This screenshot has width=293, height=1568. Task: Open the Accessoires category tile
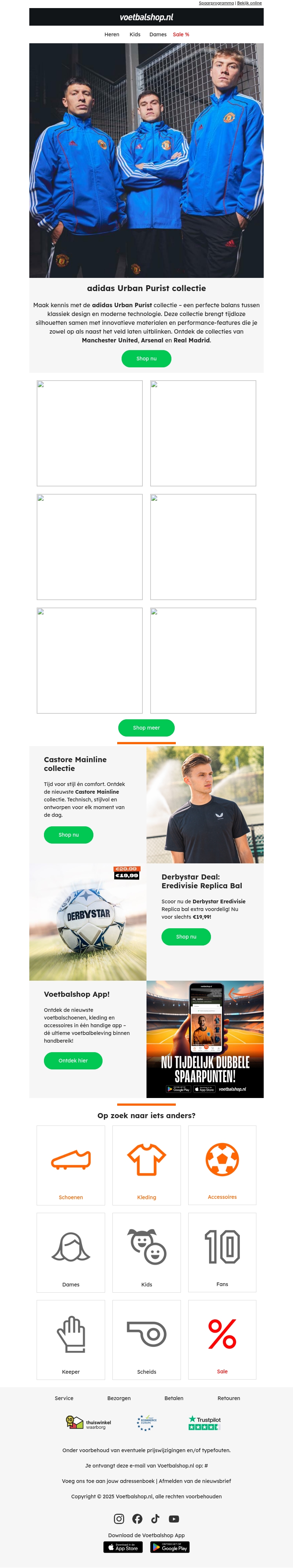pos(222,1165)
